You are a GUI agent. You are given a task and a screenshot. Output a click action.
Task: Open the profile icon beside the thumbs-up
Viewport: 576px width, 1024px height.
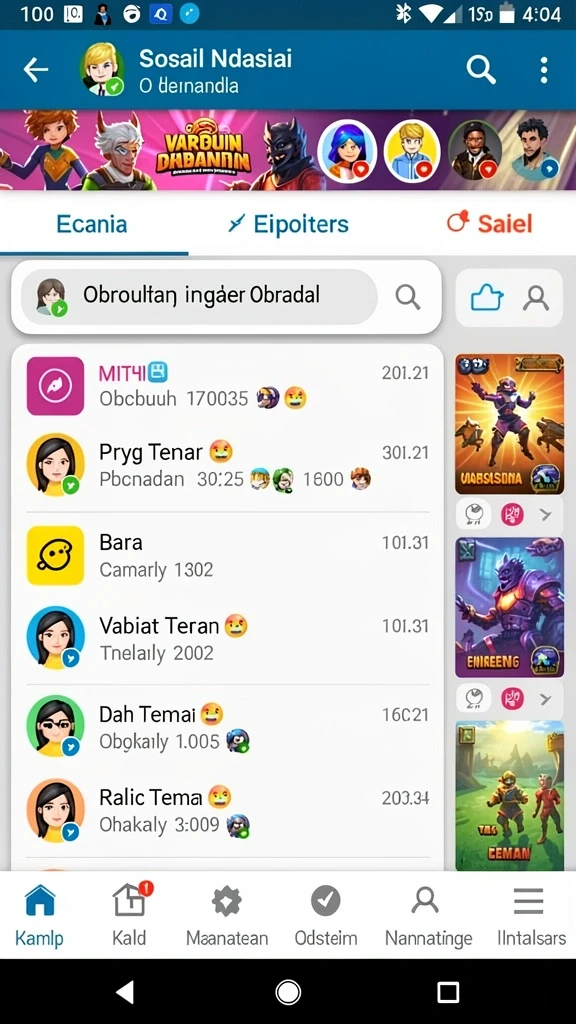(536, 298)
